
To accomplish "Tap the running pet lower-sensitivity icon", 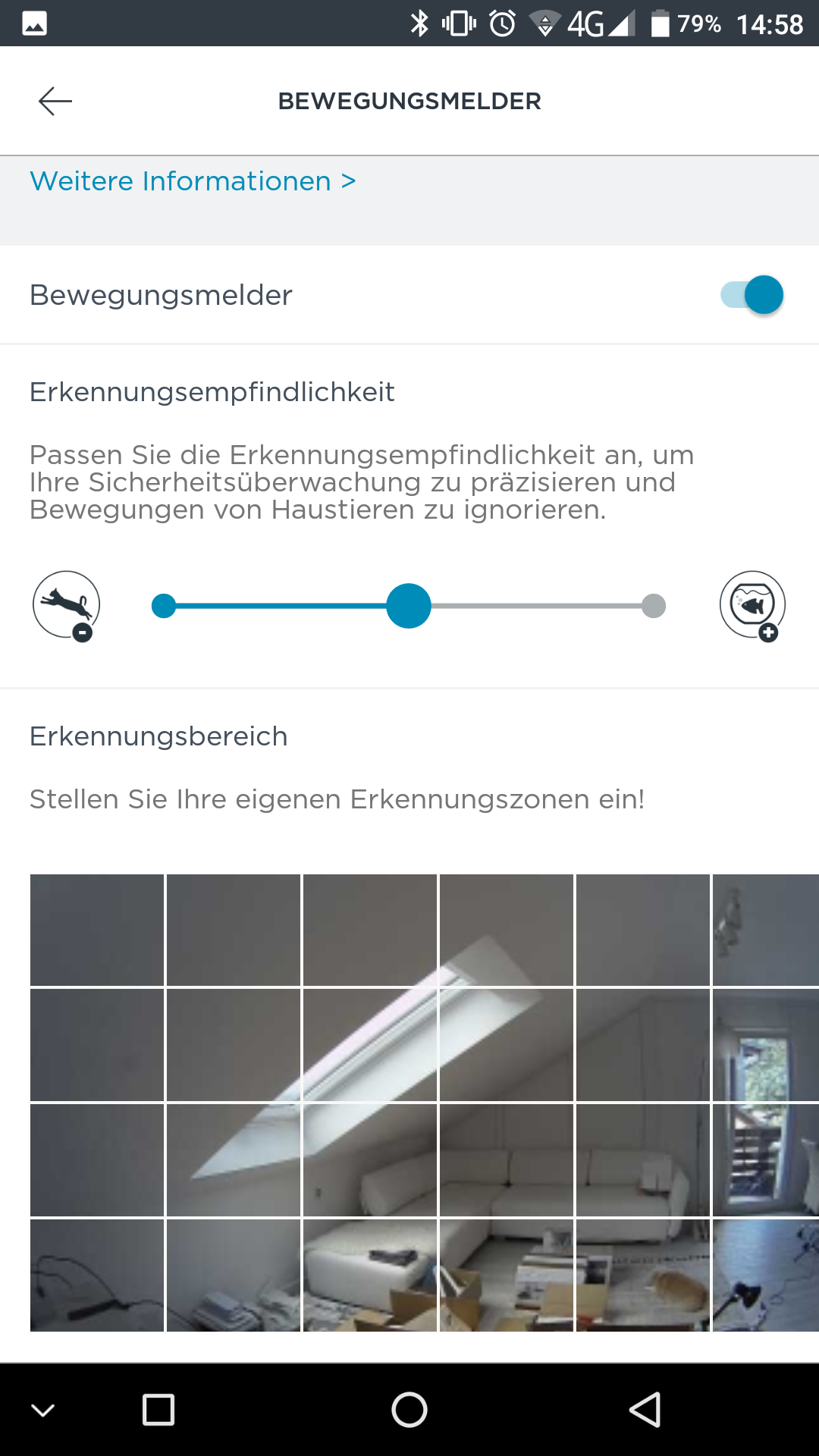I will coord(67,606).
